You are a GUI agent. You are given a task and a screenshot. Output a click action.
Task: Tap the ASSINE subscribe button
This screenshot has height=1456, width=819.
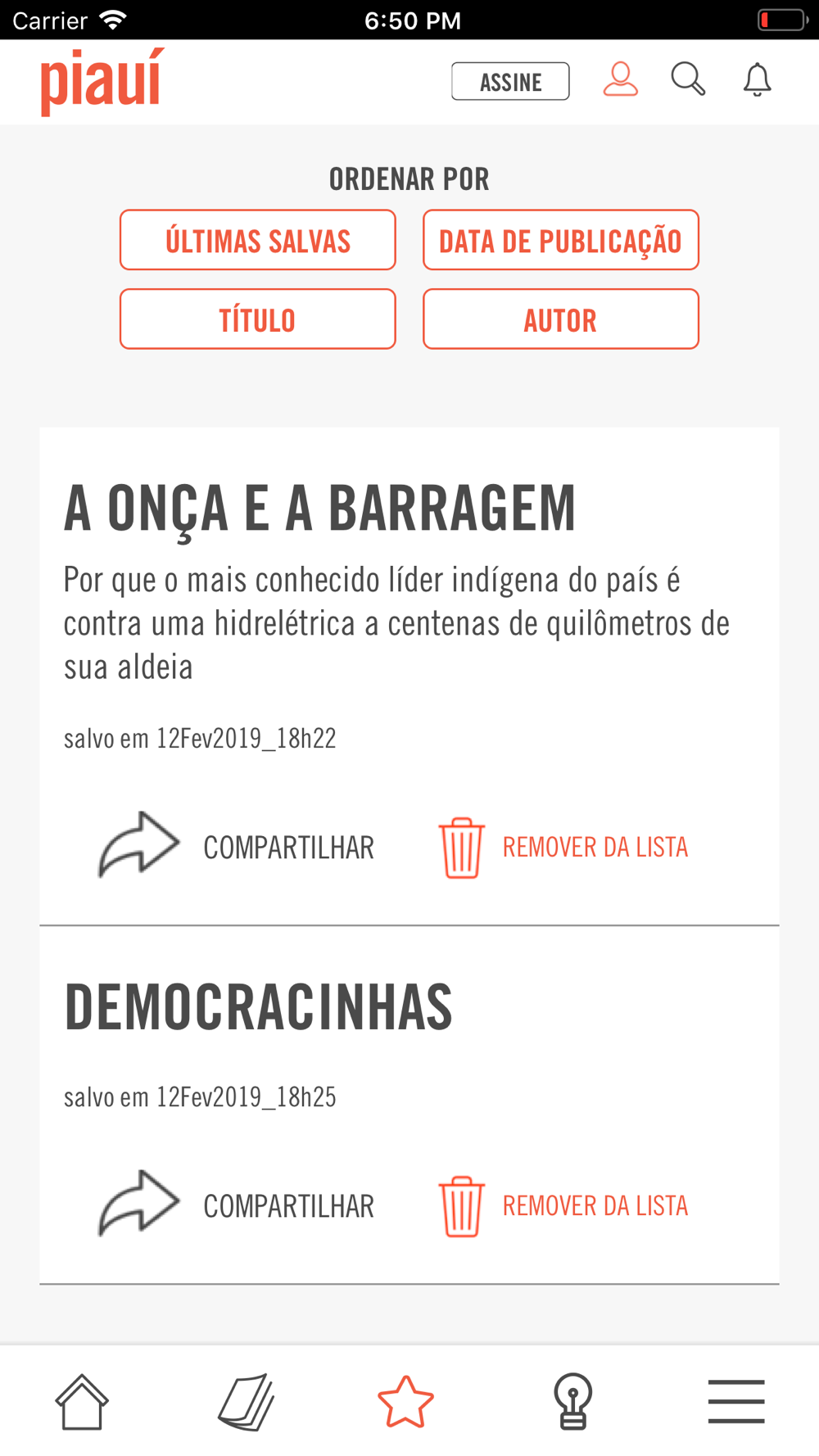(x=510, y=81)
